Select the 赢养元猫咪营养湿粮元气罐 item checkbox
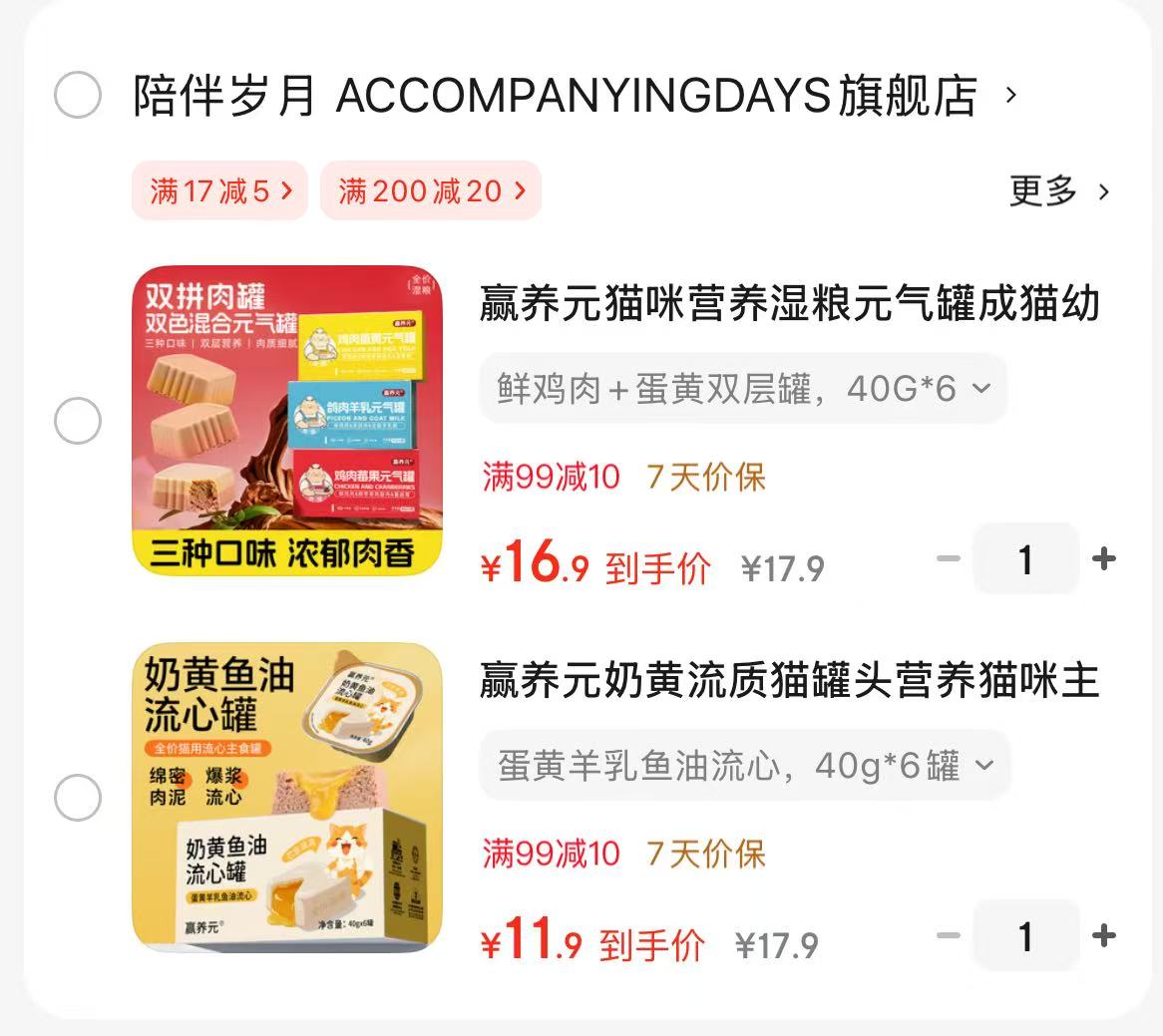This screenshot has width=1163, height=1036. (x=77, y=421)
